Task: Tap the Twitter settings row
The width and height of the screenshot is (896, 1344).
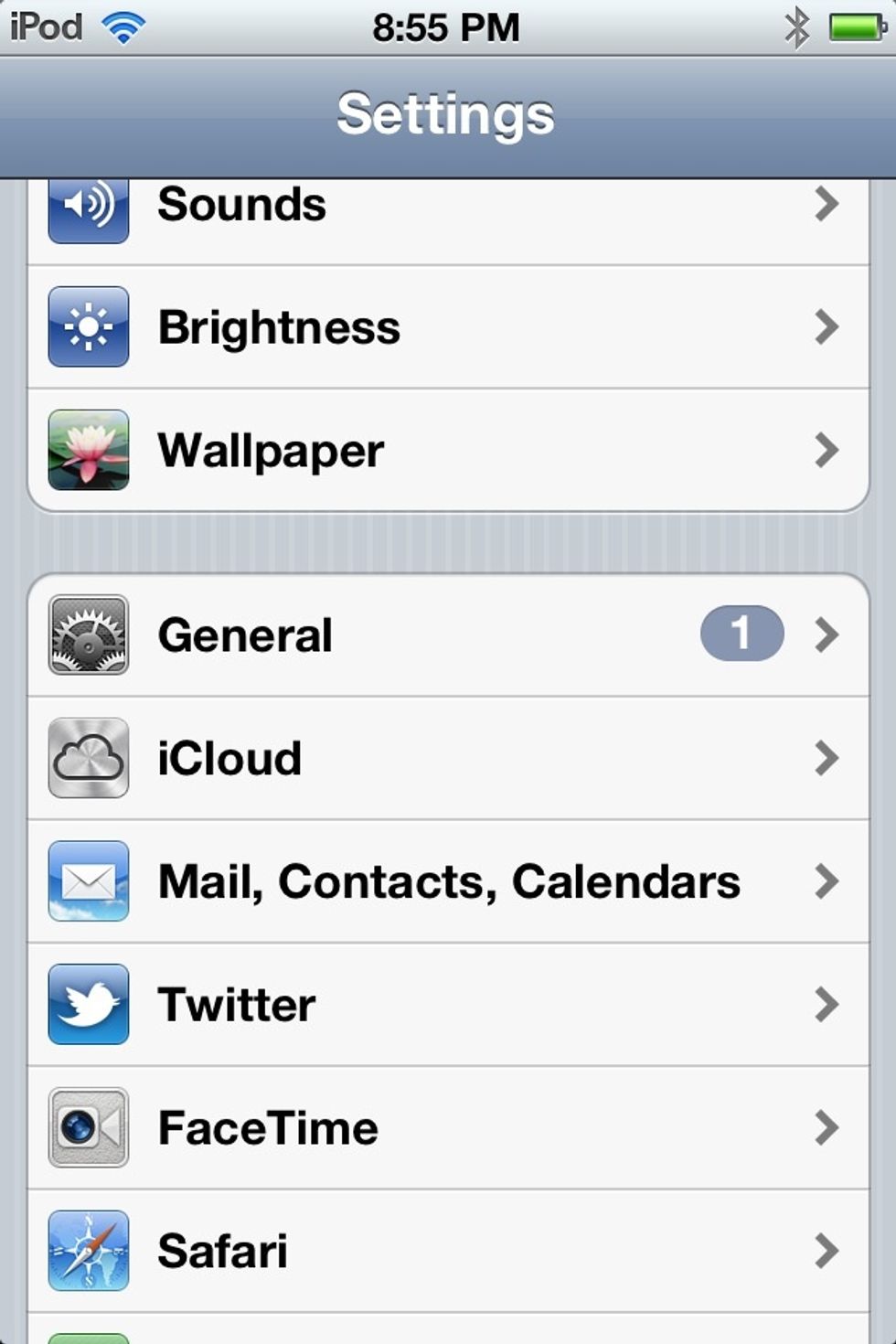Action: 448,1005
